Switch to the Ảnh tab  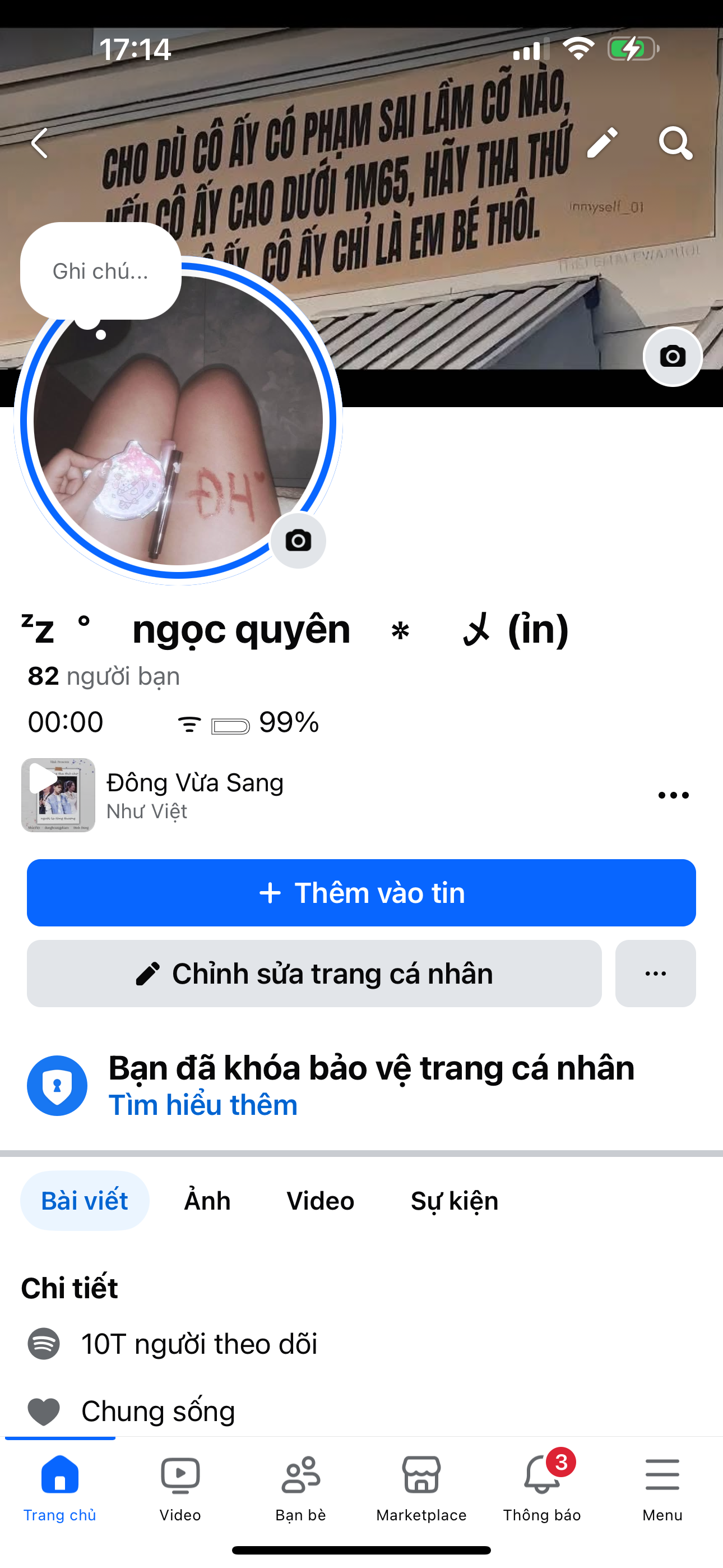coord(207,1201)
